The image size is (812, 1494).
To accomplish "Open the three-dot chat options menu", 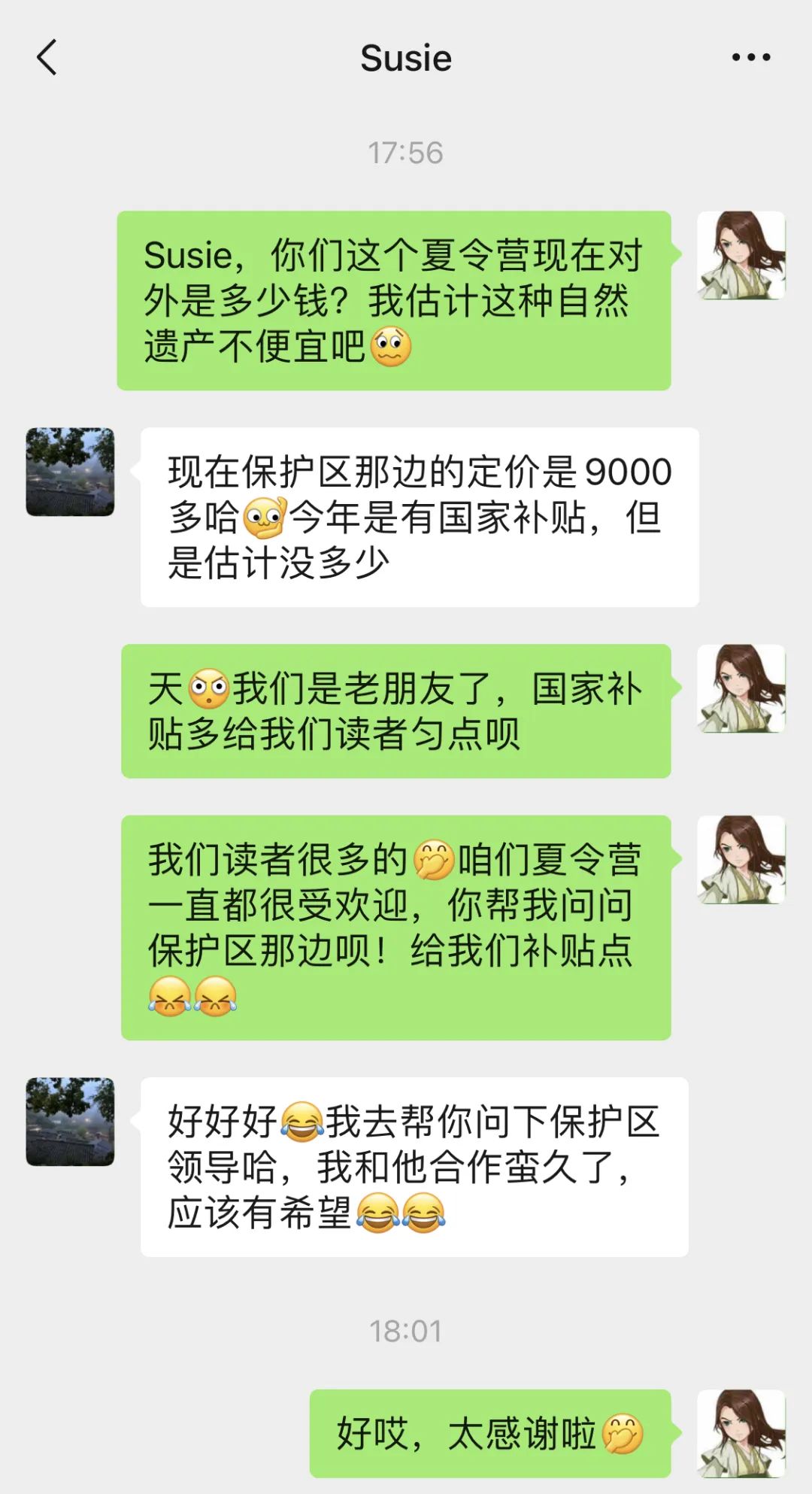I will coord(750,58).
